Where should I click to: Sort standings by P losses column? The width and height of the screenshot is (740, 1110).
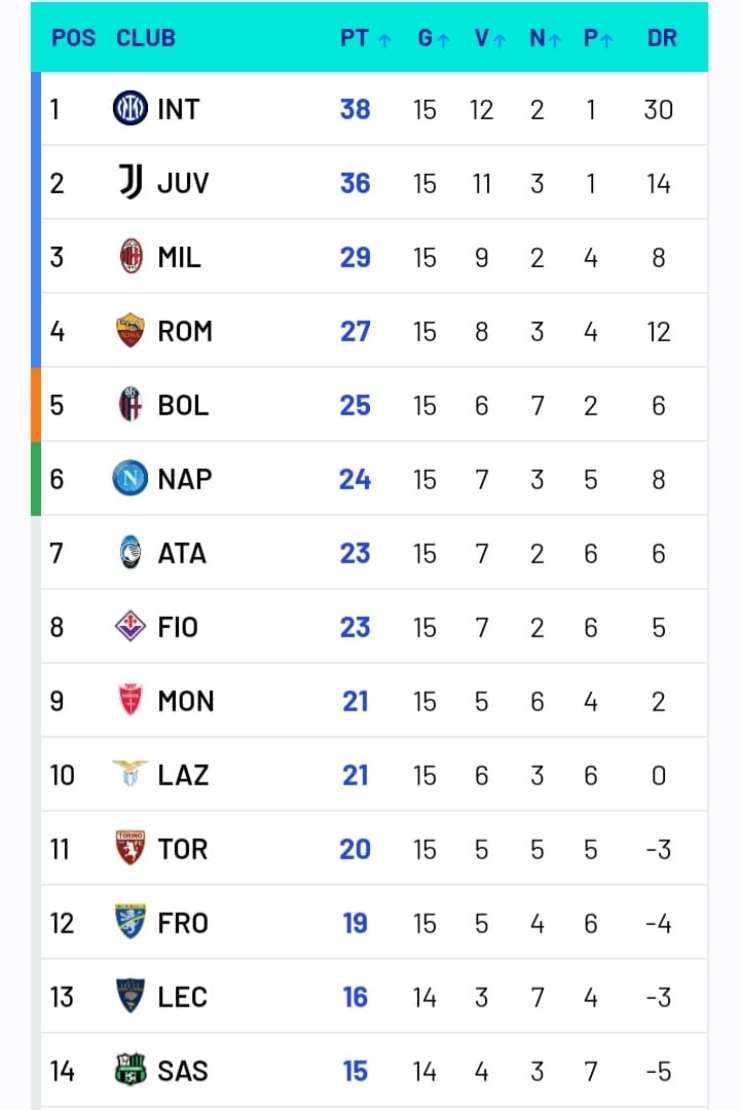coord(598,38)
